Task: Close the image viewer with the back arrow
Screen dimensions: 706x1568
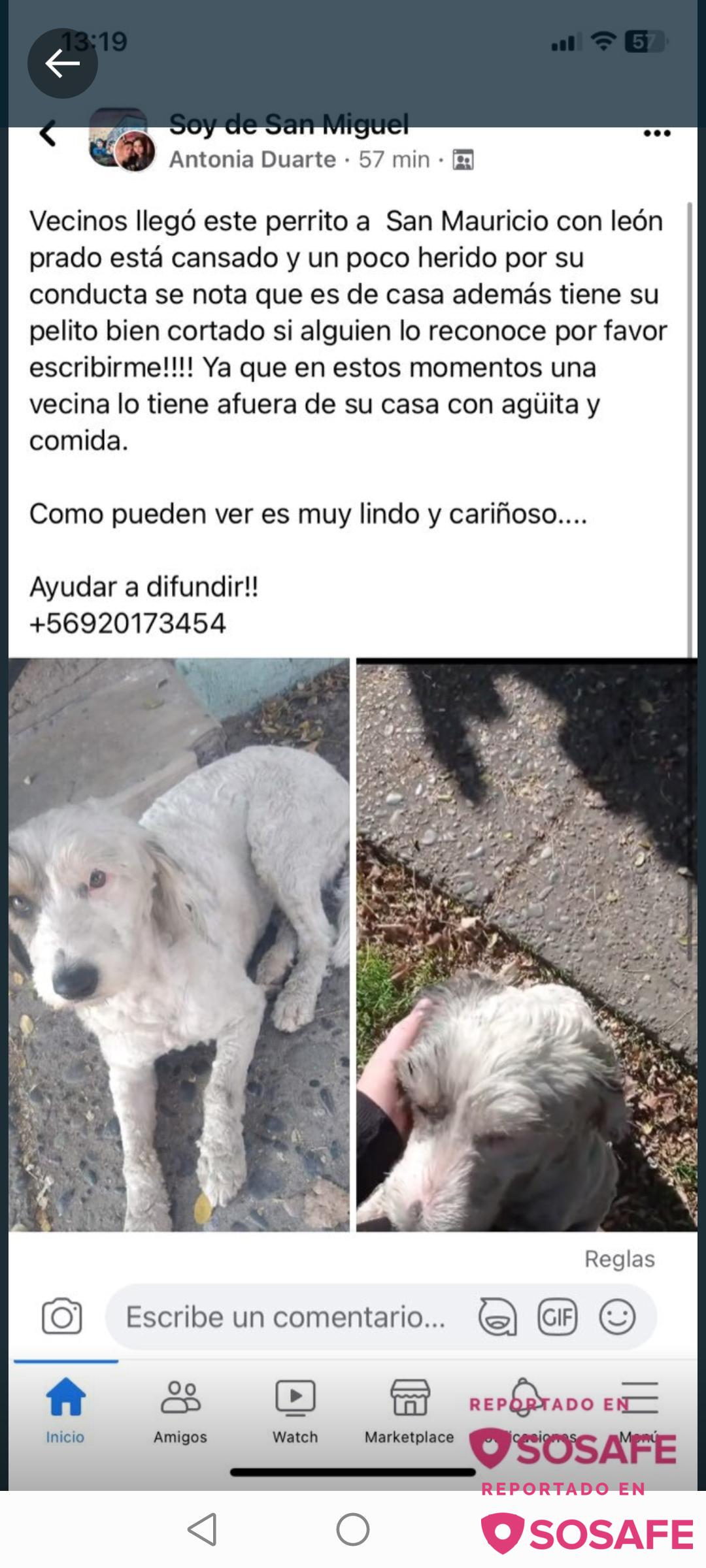Action: click(62, 63)
